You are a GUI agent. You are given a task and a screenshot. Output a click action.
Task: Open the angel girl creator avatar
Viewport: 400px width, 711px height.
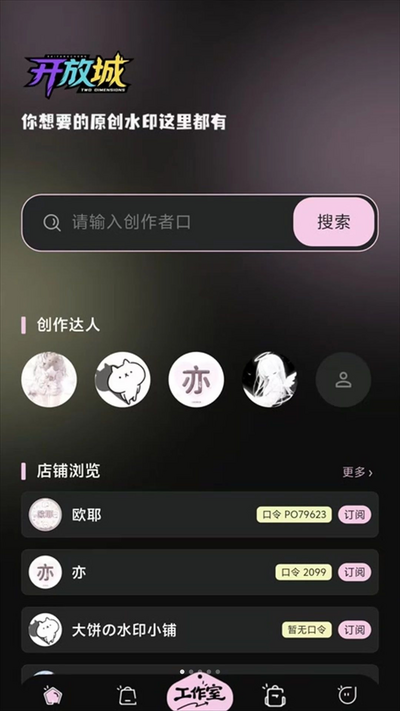[269, 380]
